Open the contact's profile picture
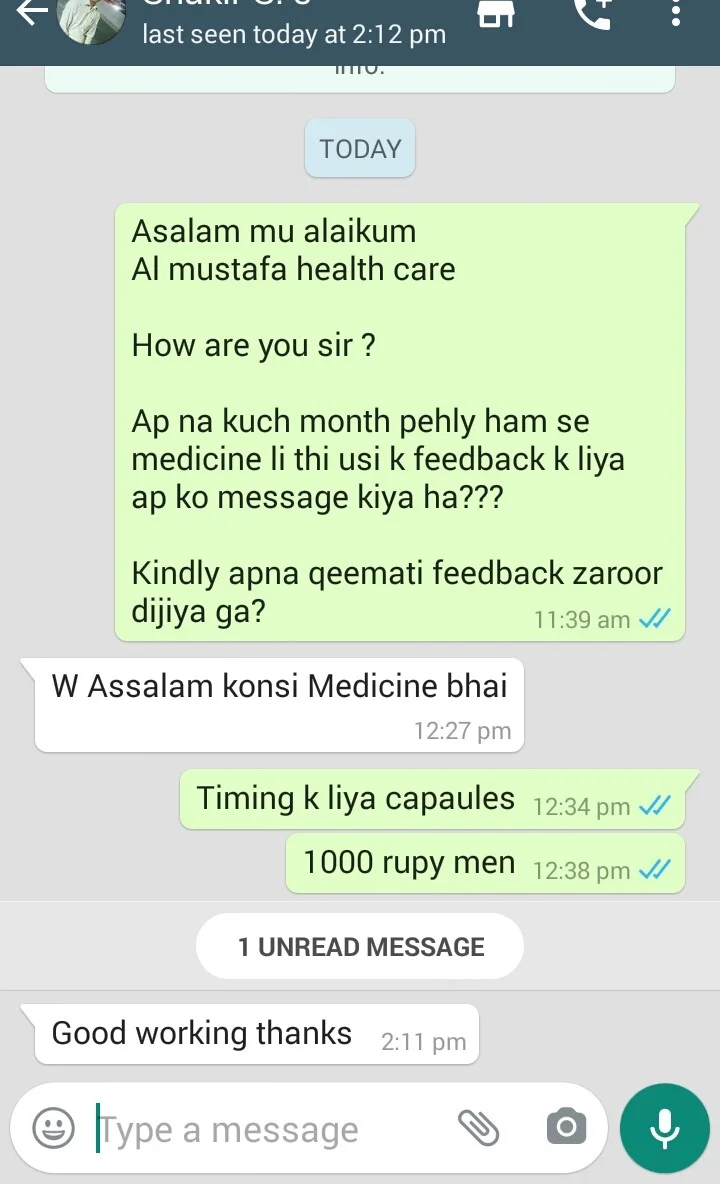The height and width of the screenshot is (1184, 720). (91, 17)
